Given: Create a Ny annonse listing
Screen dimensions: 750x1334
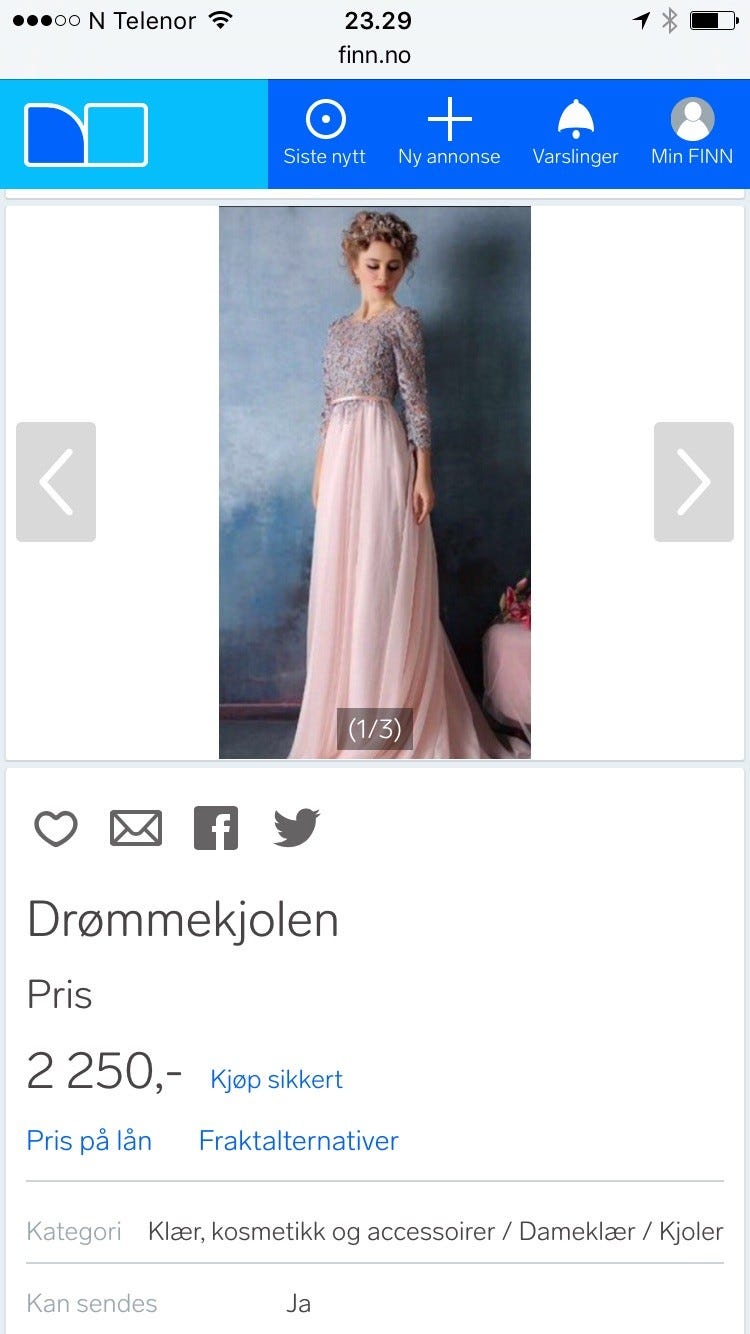Looking at the screenshot, I should (x=449, y=133).
